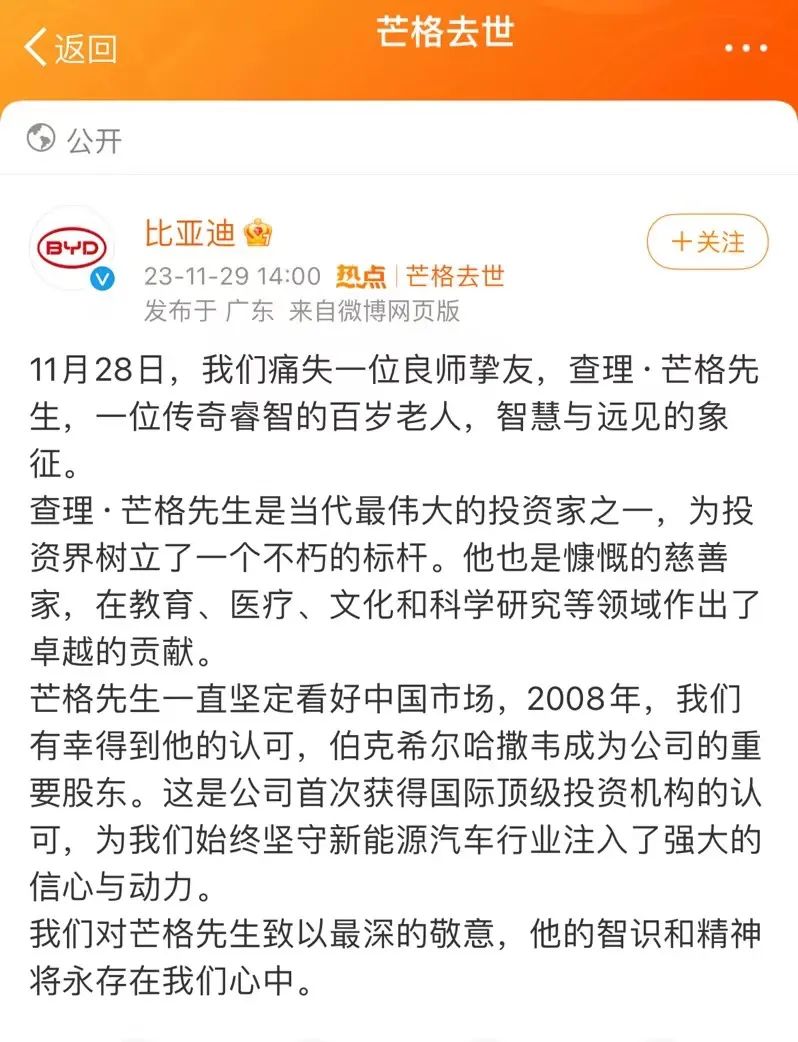The height and width of the screenshot is (1042, 798).
Task: Follow 比亚迪 with the 关注 button
Action: 708,242
